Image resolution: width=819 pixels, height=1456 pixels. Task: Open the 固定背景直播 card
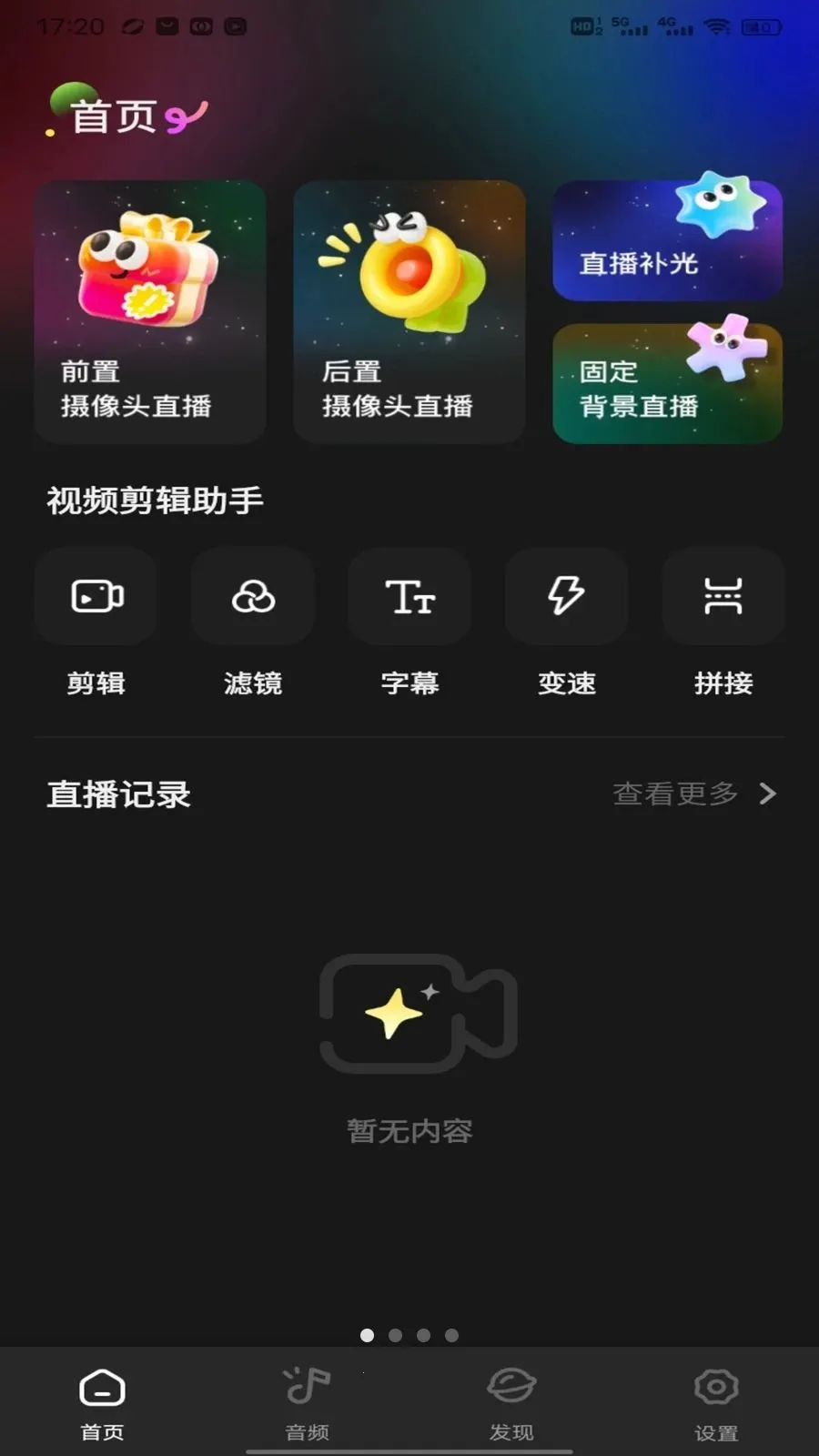[x=667, y=383]
